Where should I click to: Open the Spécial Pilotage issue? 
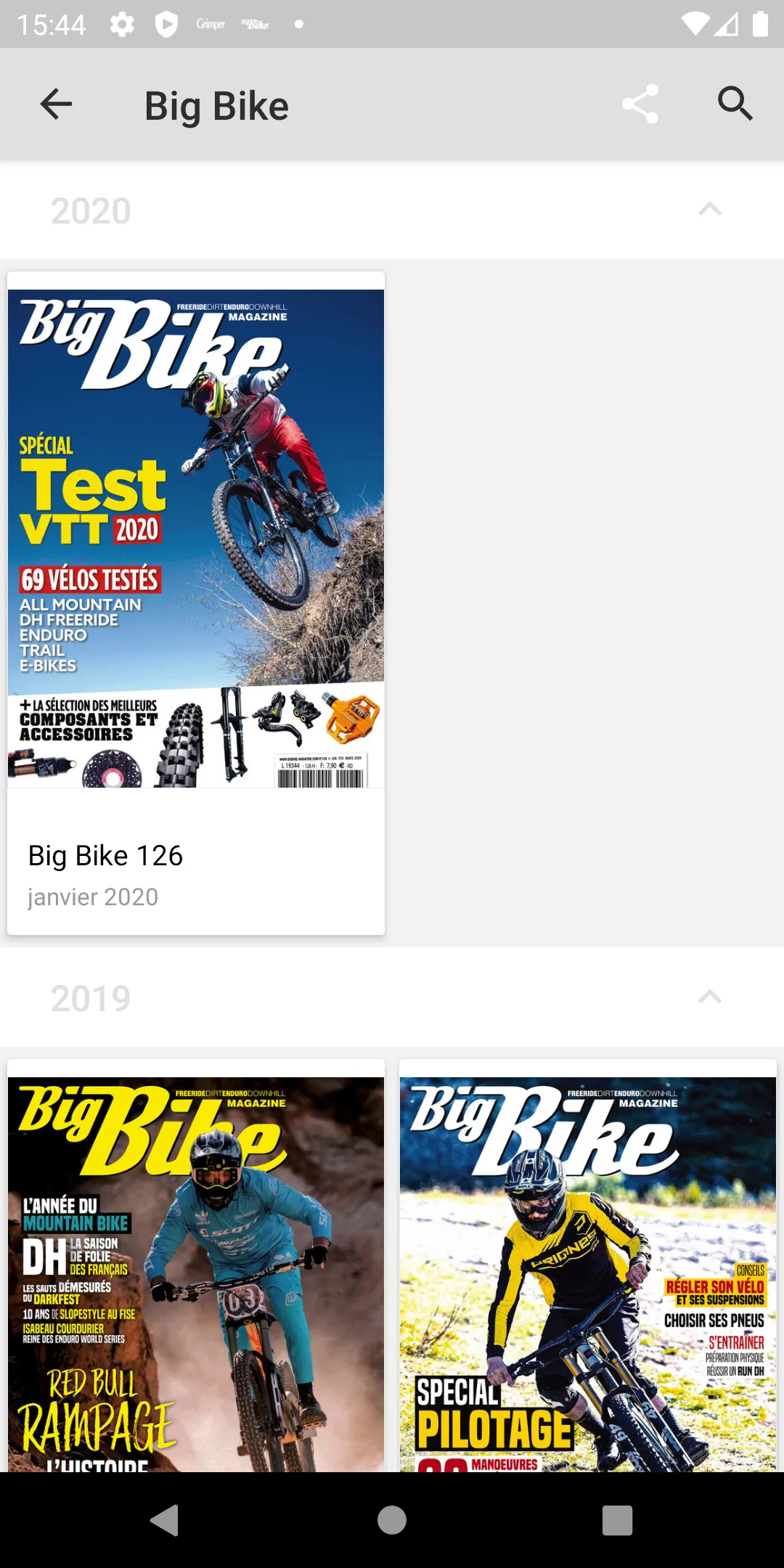588,1270
